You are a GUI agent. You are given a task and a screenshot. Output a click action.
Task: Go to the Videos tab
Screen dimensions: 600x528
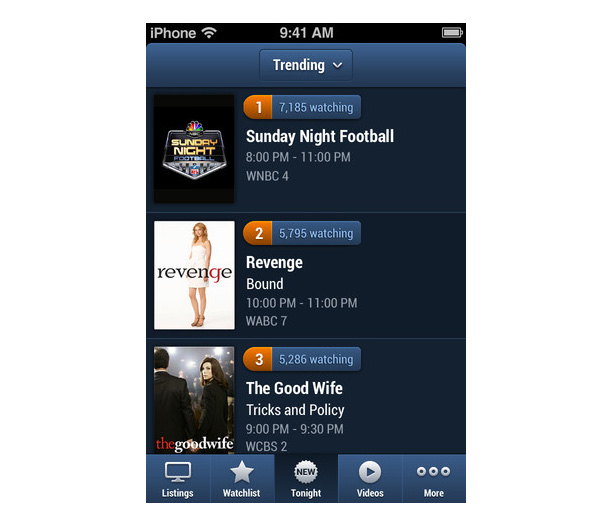[370, 479]
